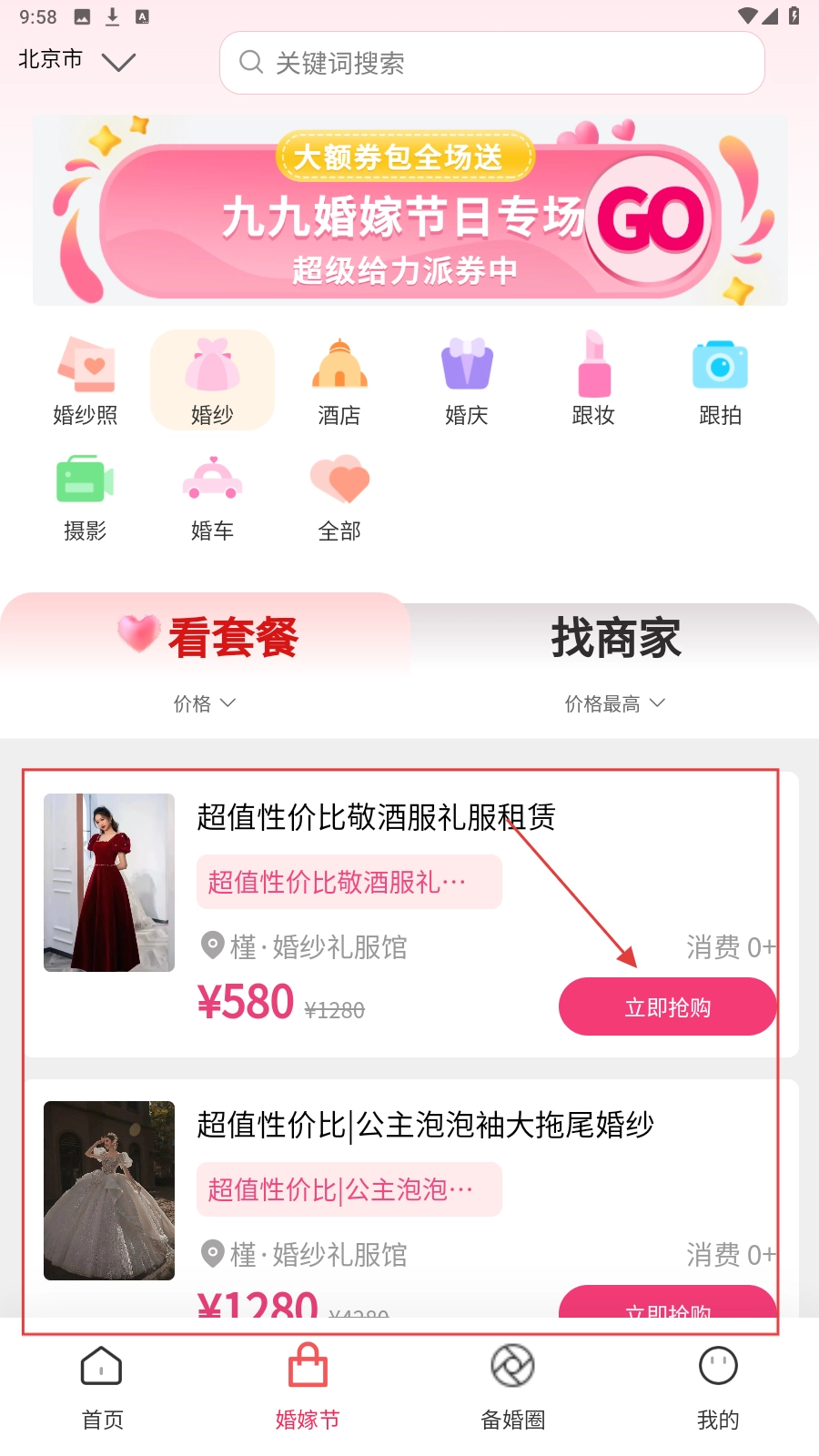View 全部 categories
The width and height of the screenshot is (819, 1456).
tap(339, 496)
